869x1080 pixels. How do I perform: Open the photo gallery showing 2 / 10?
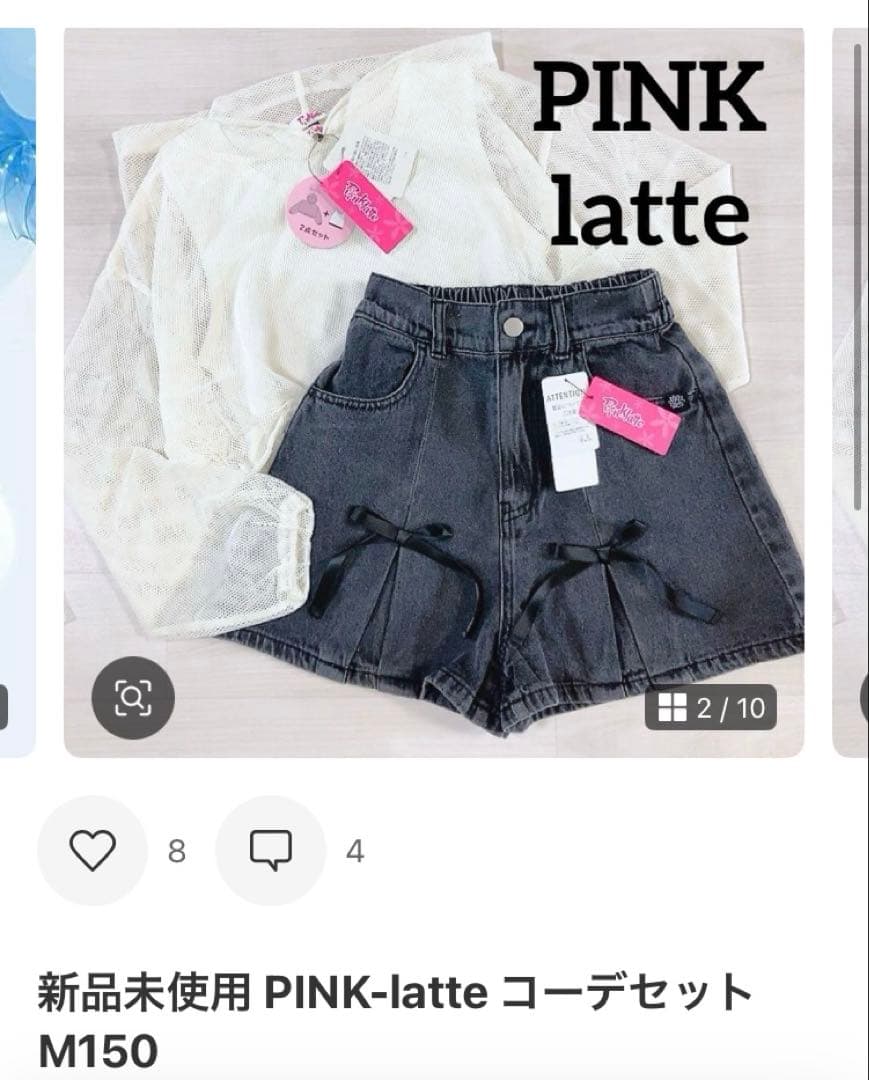711,708
